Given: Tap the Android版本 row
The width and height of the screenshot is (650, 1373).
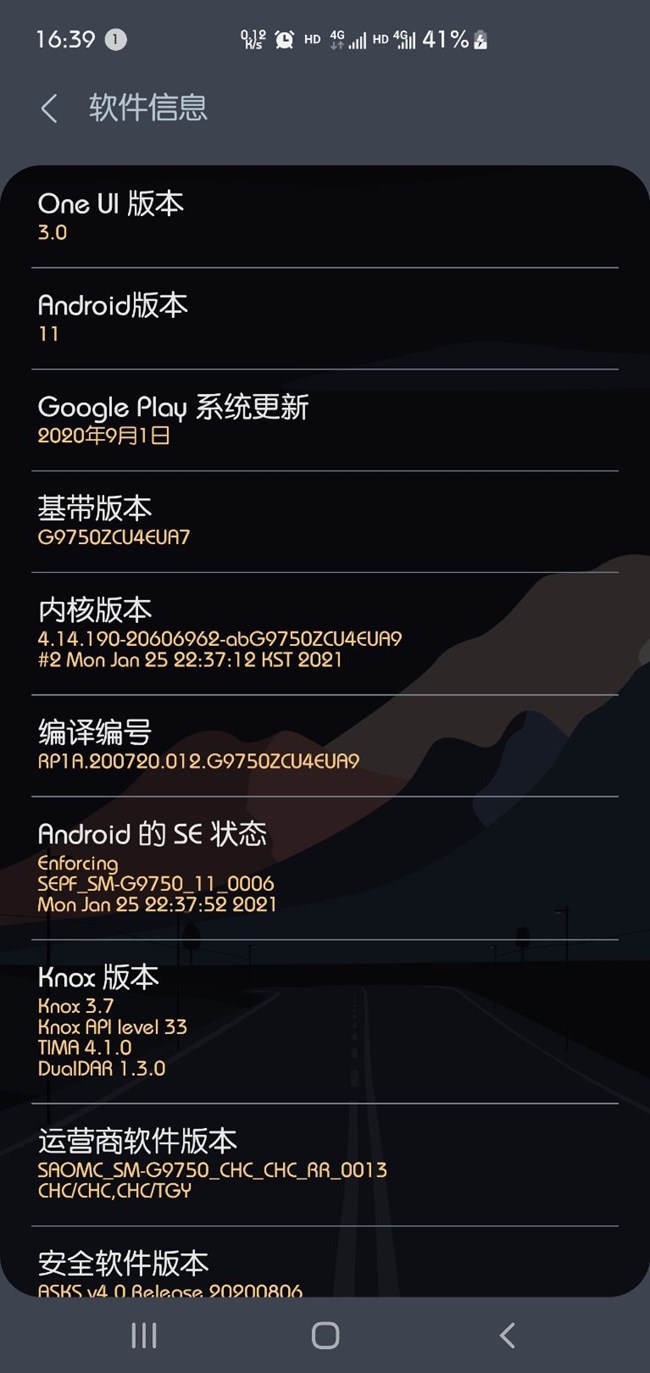Looking at the screenshot, I should tap(325, 319).
